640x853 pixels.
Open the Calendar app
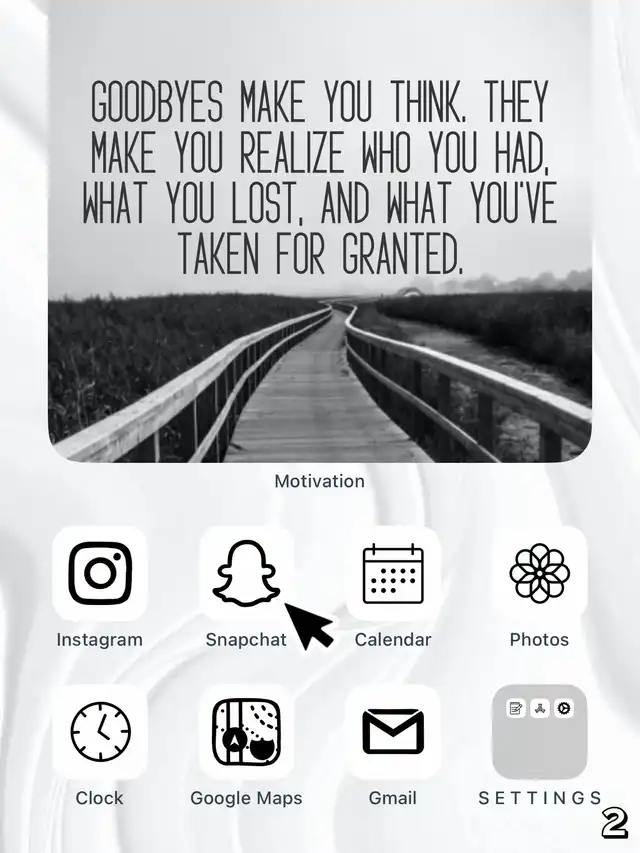393,573
